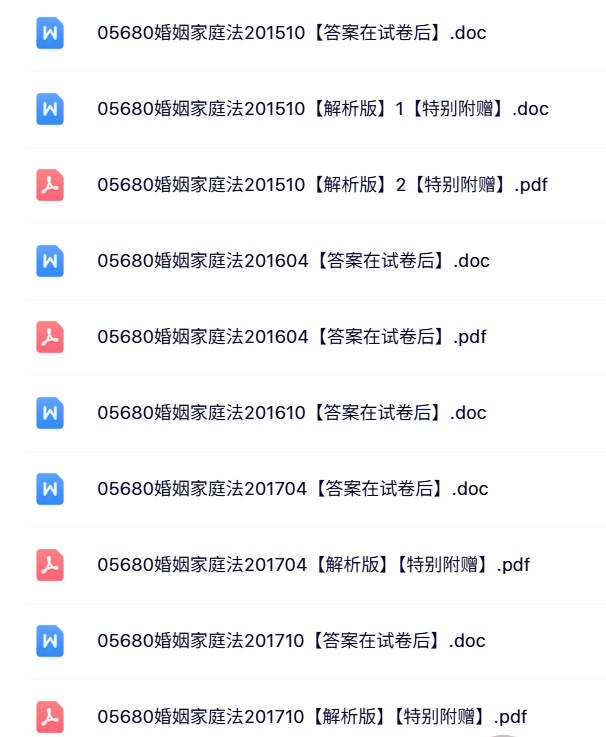Open 201704【答案在试卷后】.doc file
Screen dimensions: 606x737
click(x=292, y=489)
